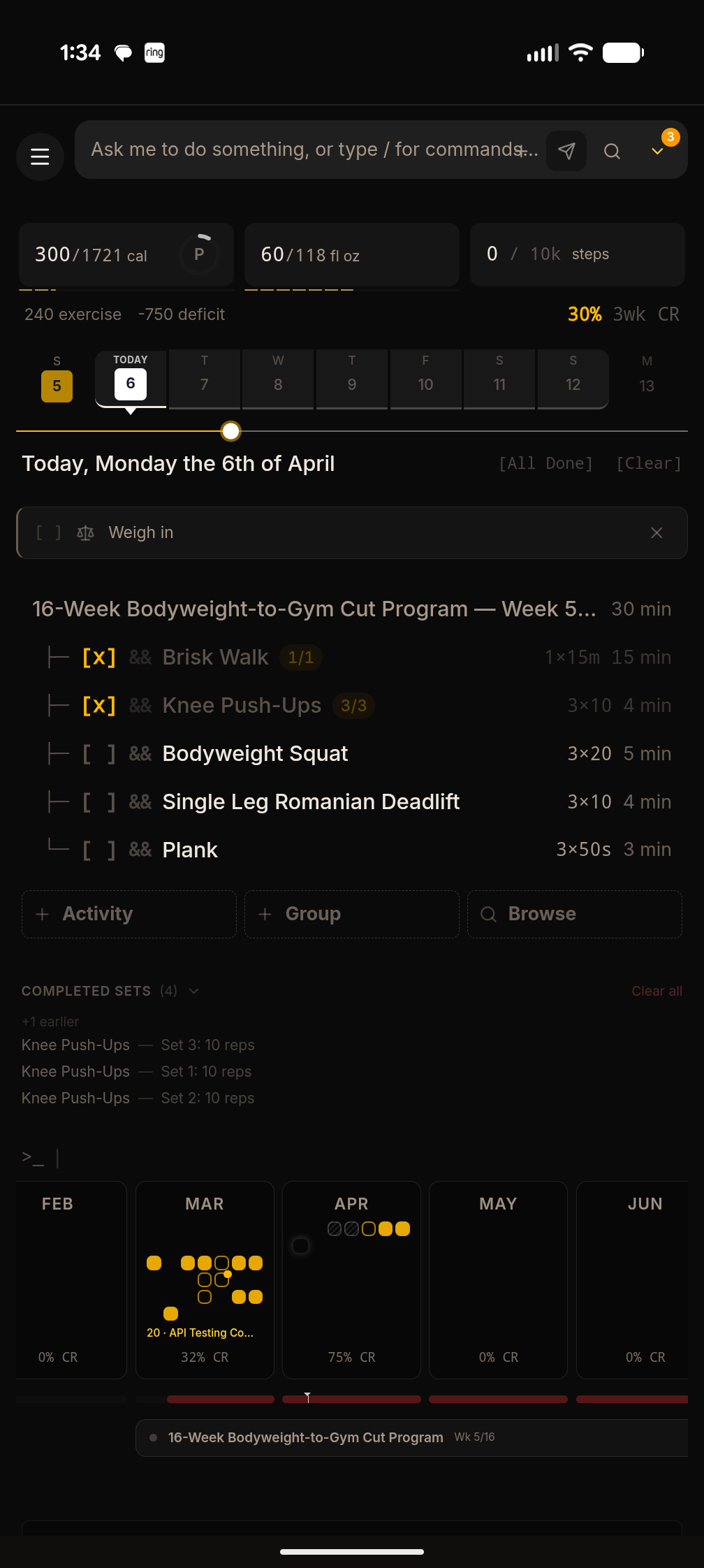Add a new Group
This screenshot has height=1568, width=704.
click(x=351, y=914)
